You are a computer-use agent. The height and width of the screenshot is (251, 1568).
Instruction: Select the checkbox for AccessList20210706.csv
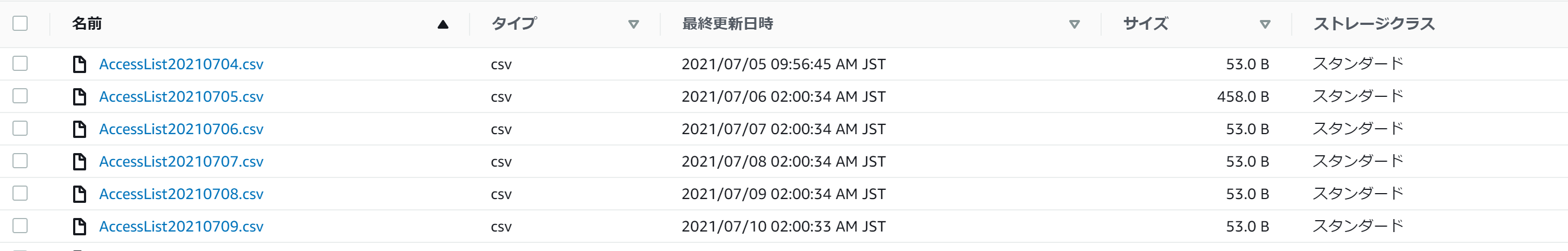tap(20, 128)
